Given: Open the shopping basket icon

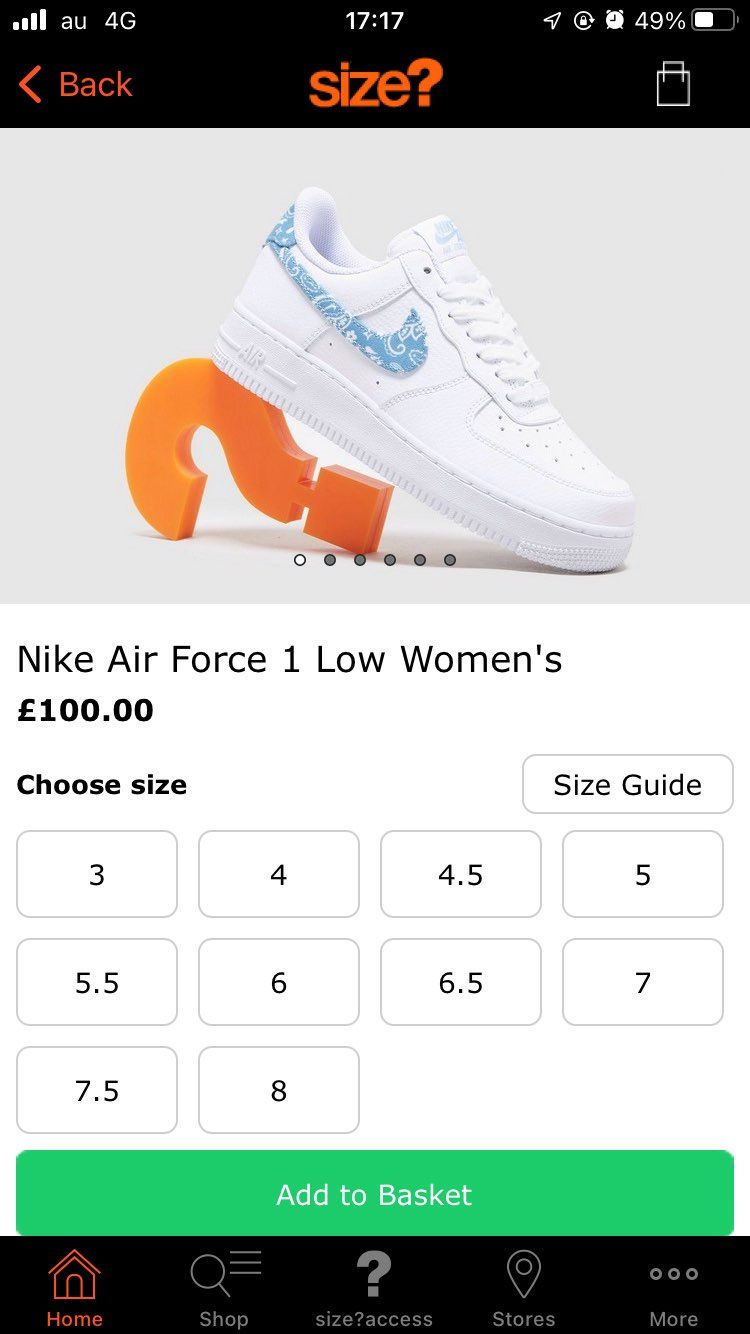Looking at the screenshot, I should pos(673,84).
